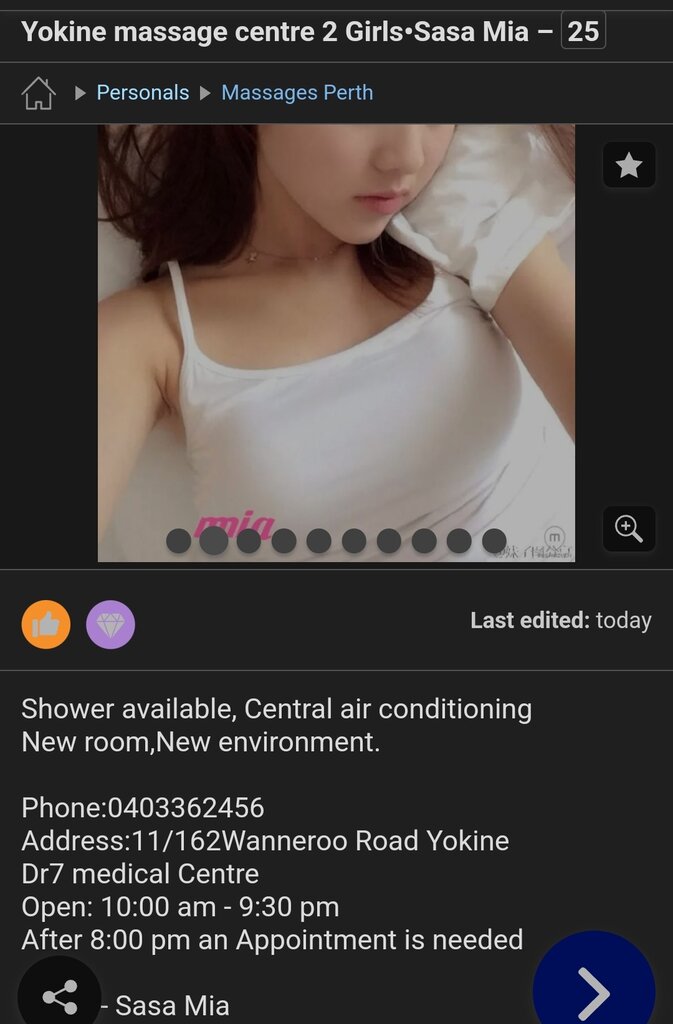Go to the next listing with arrow button
This screenshot has width=673, height=1024.
coord(594,992)
